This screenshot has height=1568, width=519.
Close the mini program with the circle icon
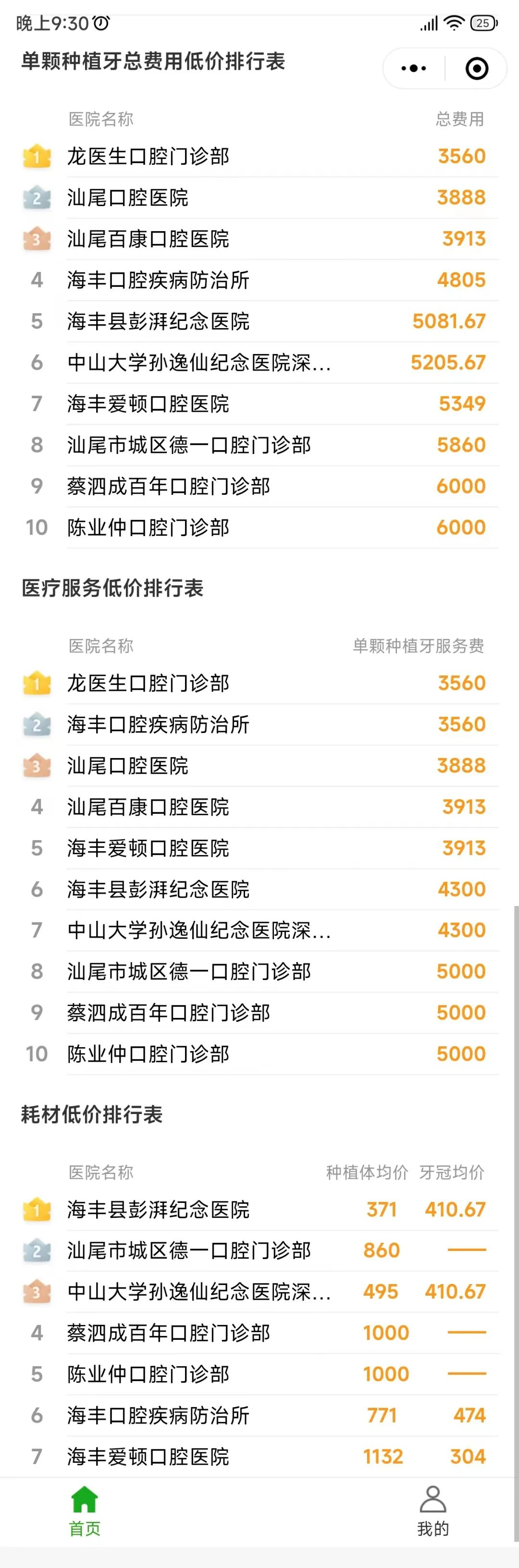476,68
